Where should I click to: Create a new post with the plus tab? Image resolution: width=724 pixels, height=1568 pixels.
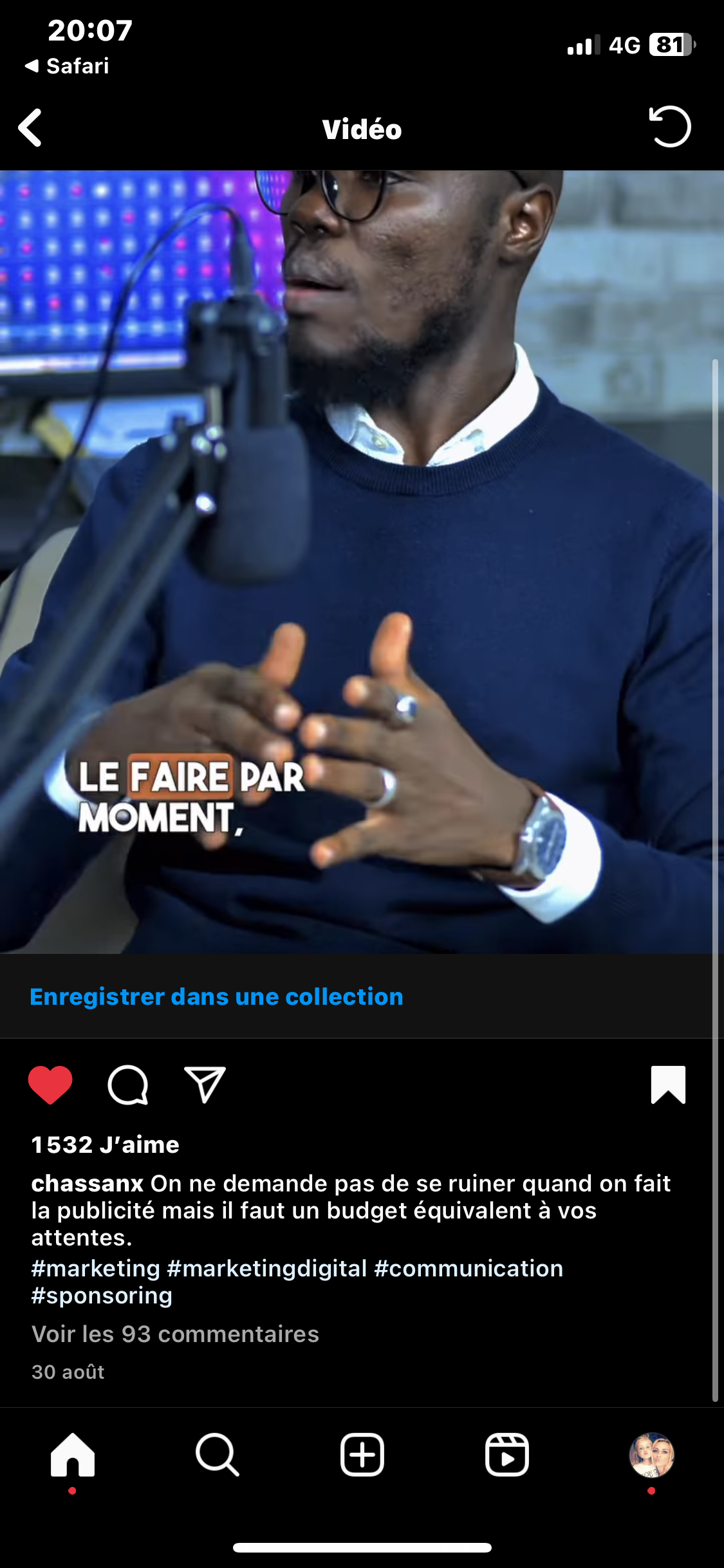click(362, 1455)
